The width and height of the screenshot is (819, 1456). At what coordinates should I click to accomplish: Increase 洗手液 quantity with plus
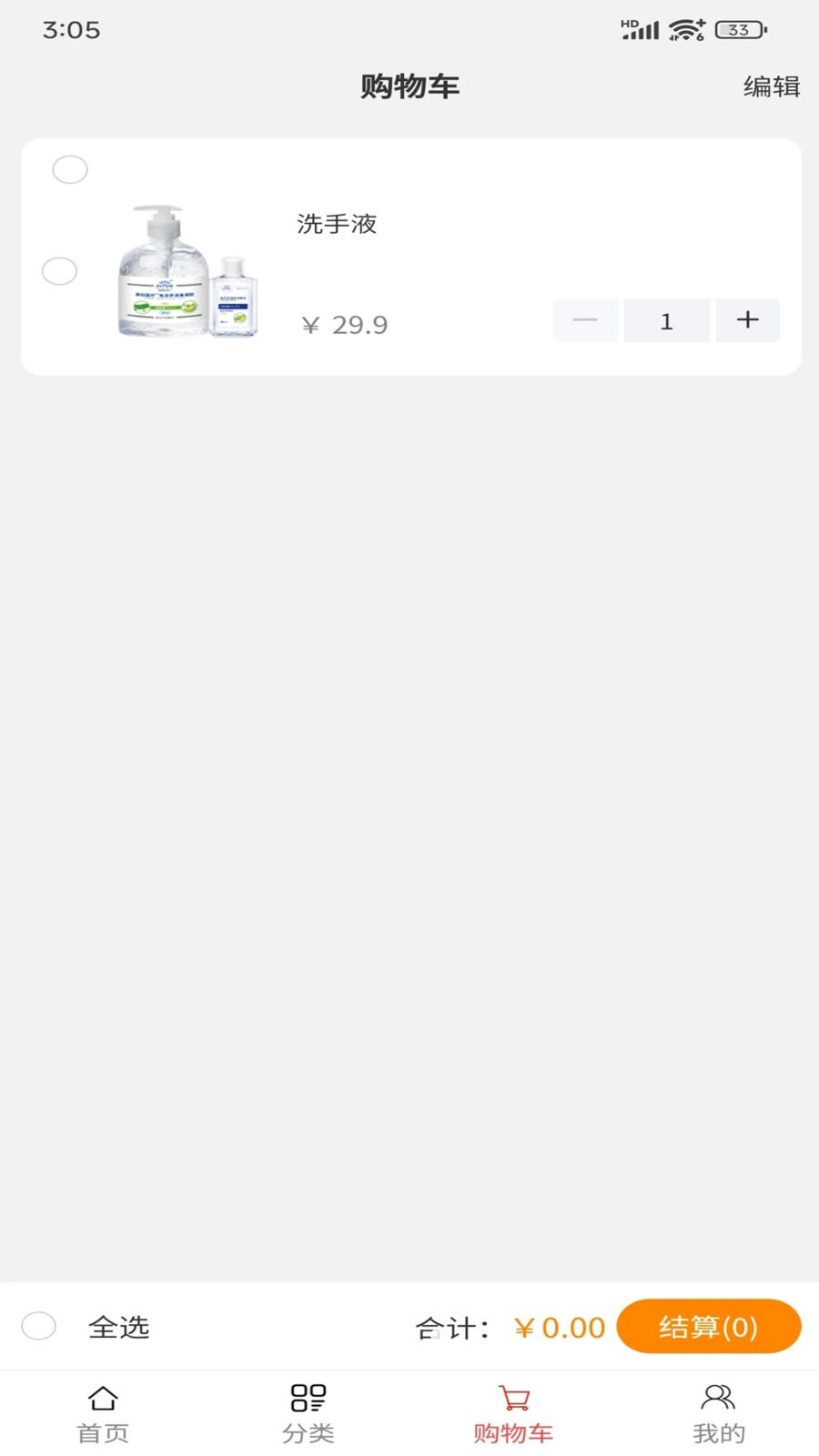(747, 320)
